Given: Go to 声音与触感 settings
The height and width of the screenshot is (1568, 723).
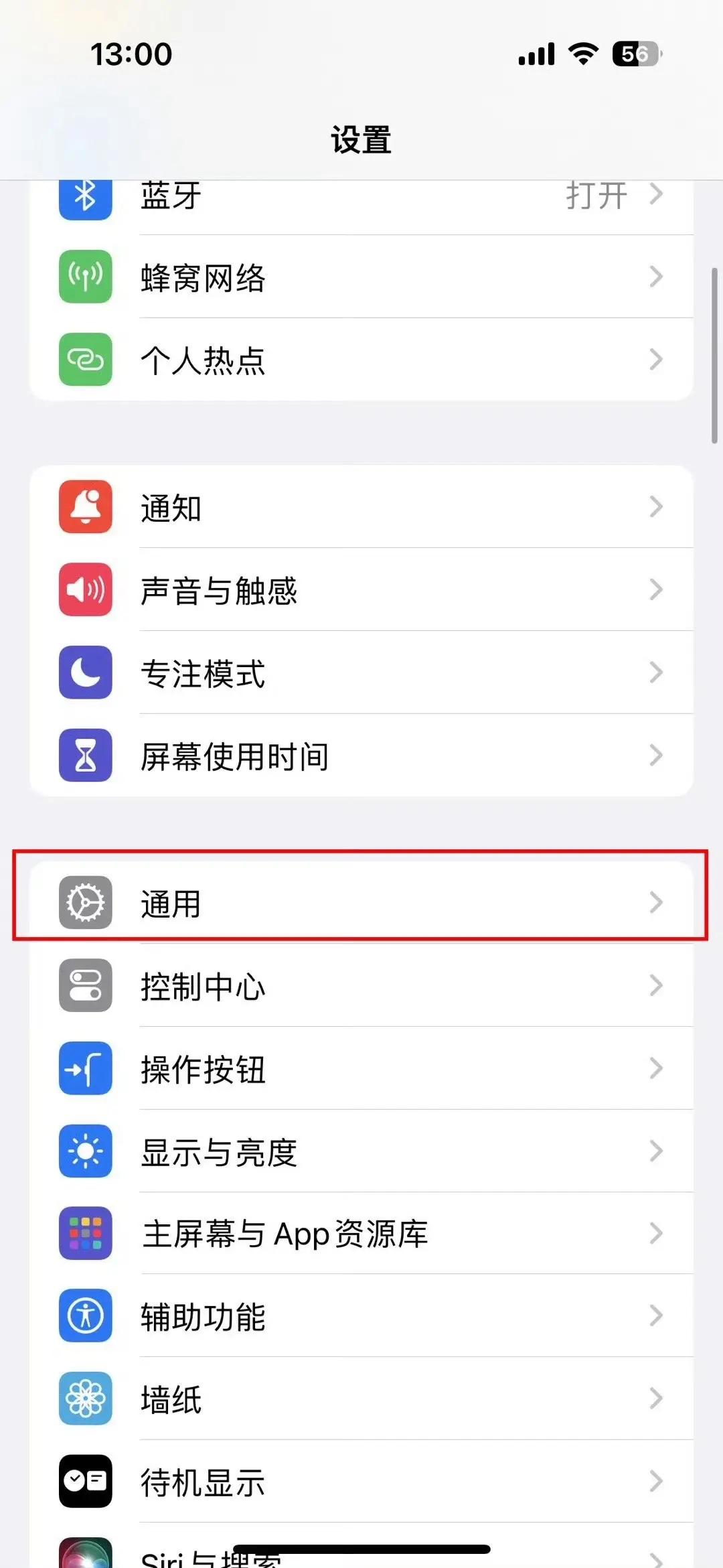Looking at the screenshot, I should (361, 590).
